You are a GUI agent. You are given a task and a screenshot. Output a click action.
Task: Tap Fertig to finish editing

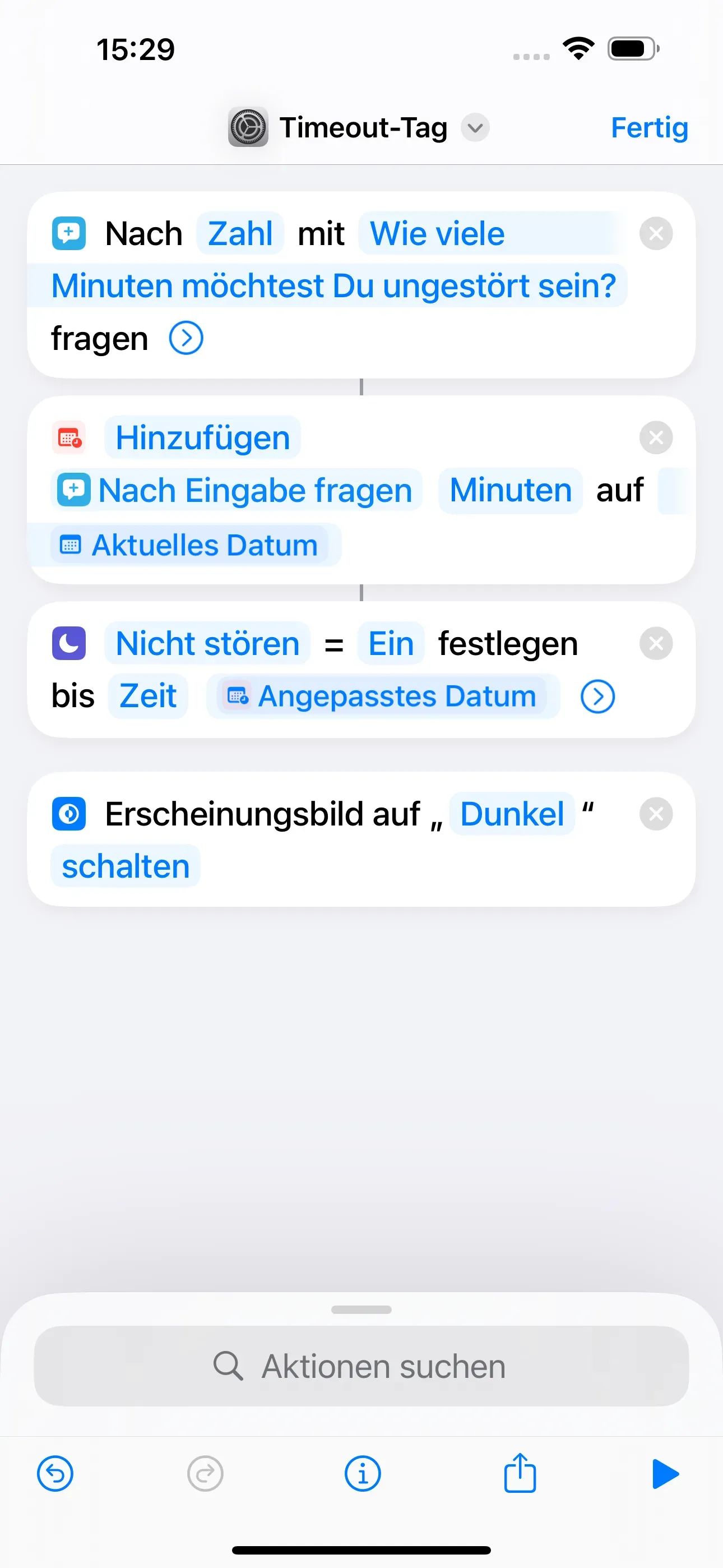click(649, 128)
